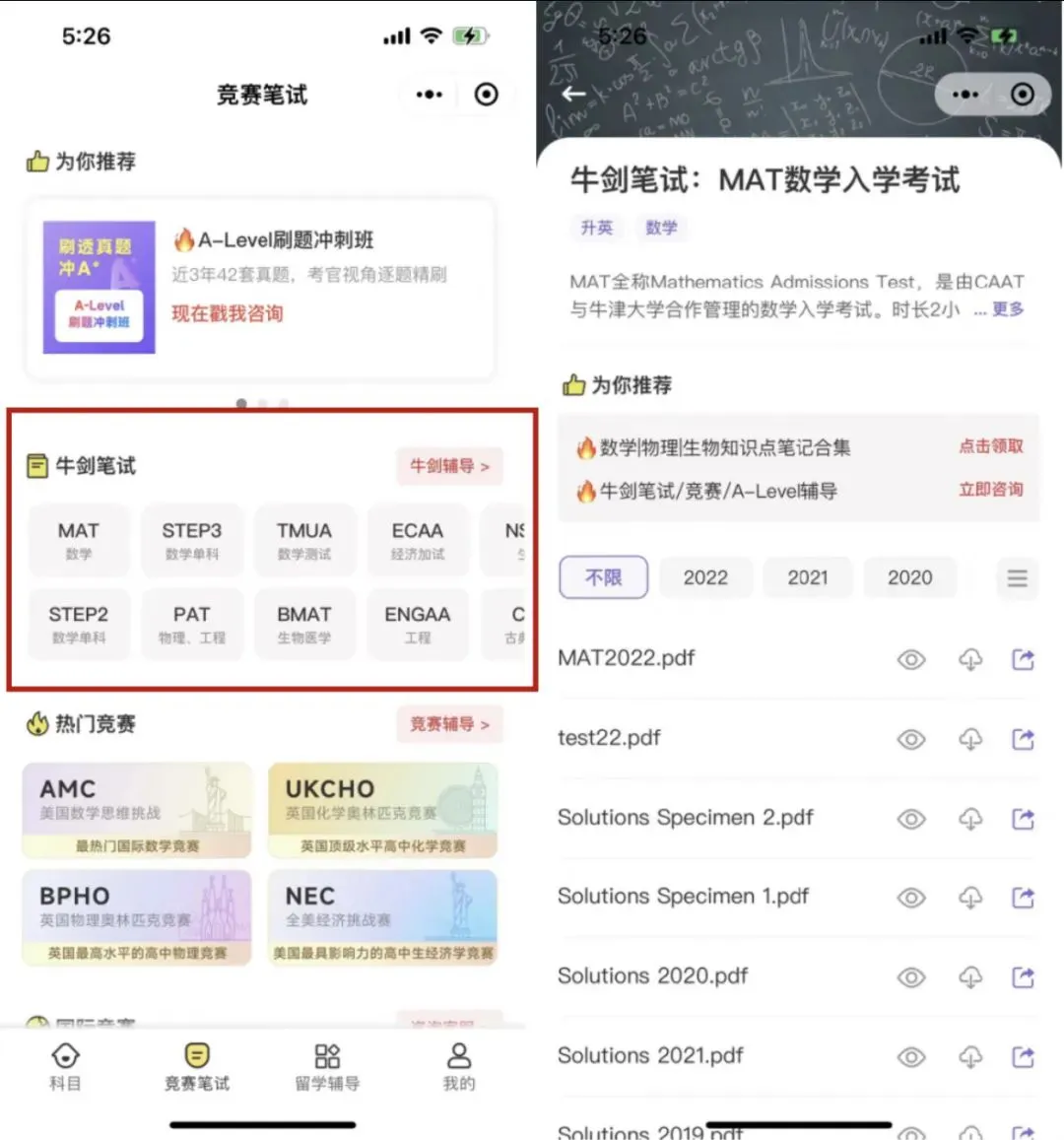Go back from the MAT数学入学考试 page

[x=573, y=94]
